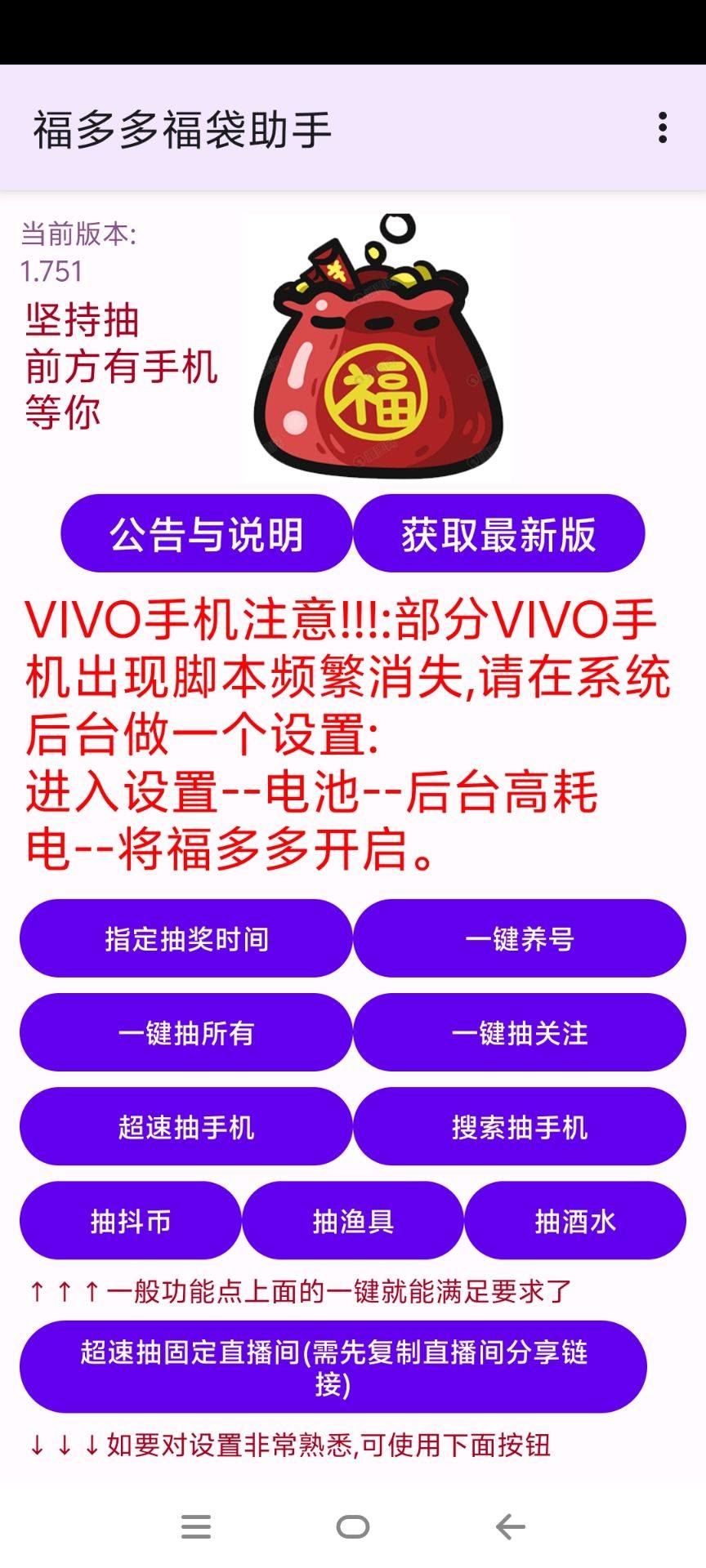
Task: Select 一键抽关注 follow-draw function
Action: point(520,1033)
